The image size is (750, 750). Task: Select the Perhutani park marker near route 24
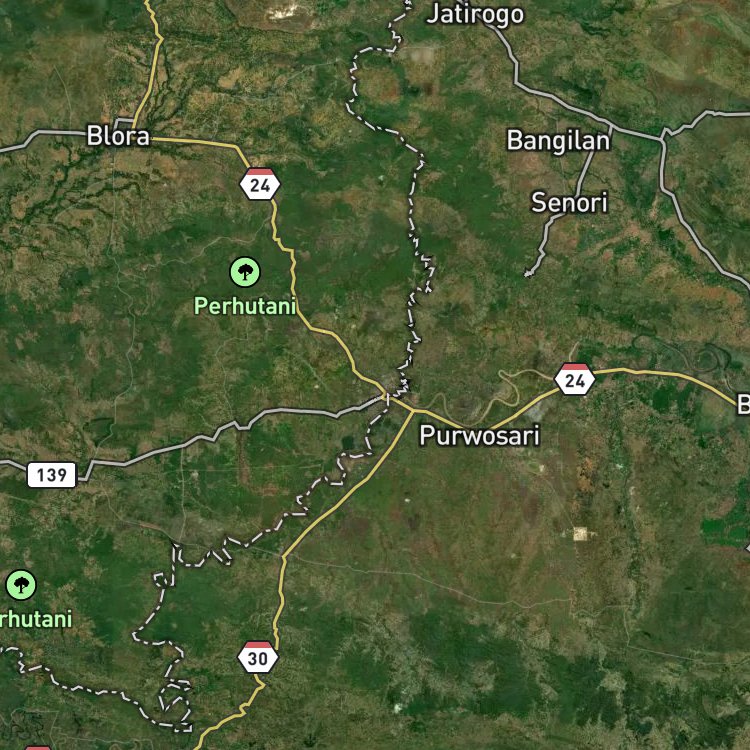pyautogui.click(x=245, y=272)
